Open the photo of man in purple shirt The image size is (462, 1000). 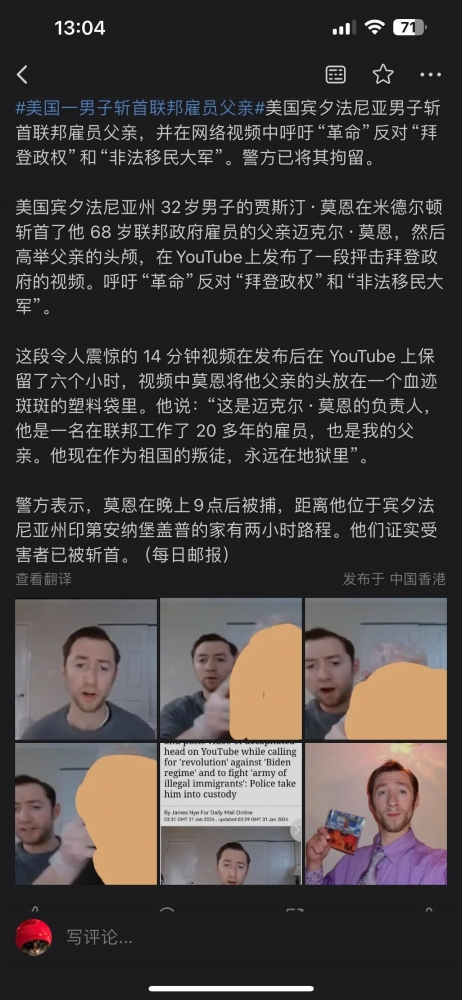376,814
